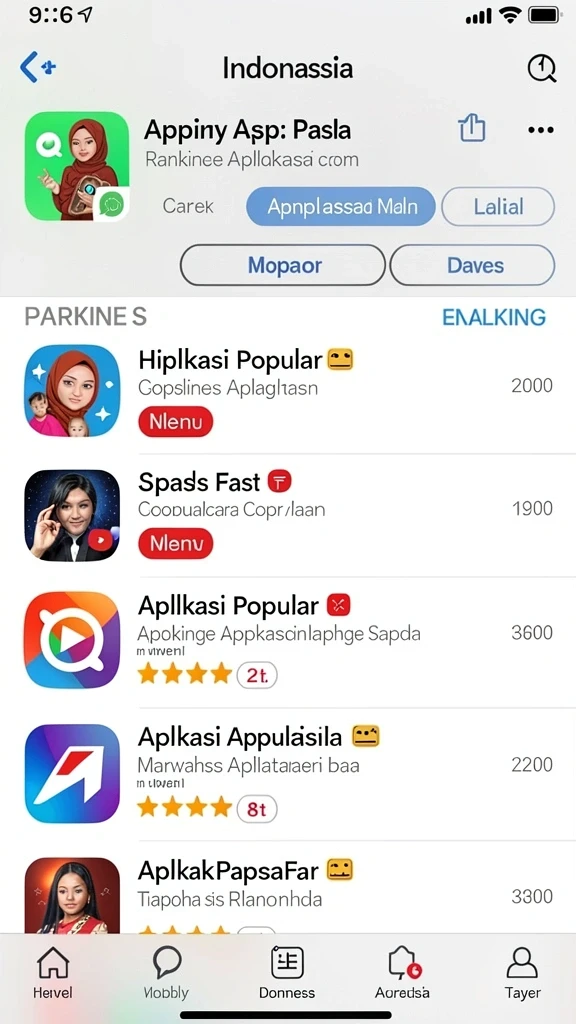The image size is (576, 1024).
Task: Open the Aplkasi Appulasila app row
Action: [x=288, y=775]
